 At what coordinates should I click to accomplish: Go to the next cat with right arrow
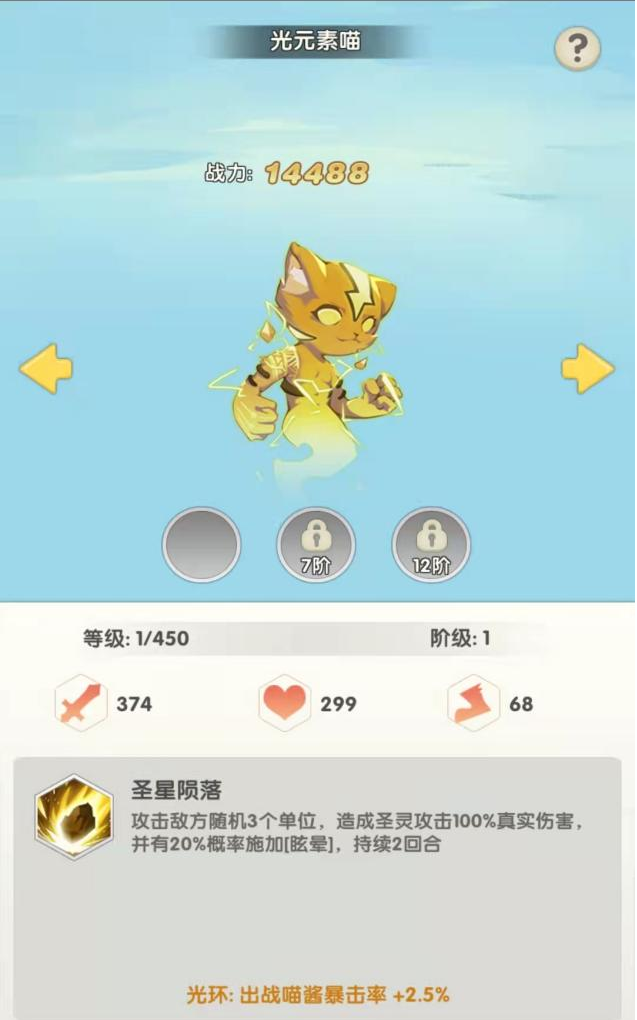point(587,369)
